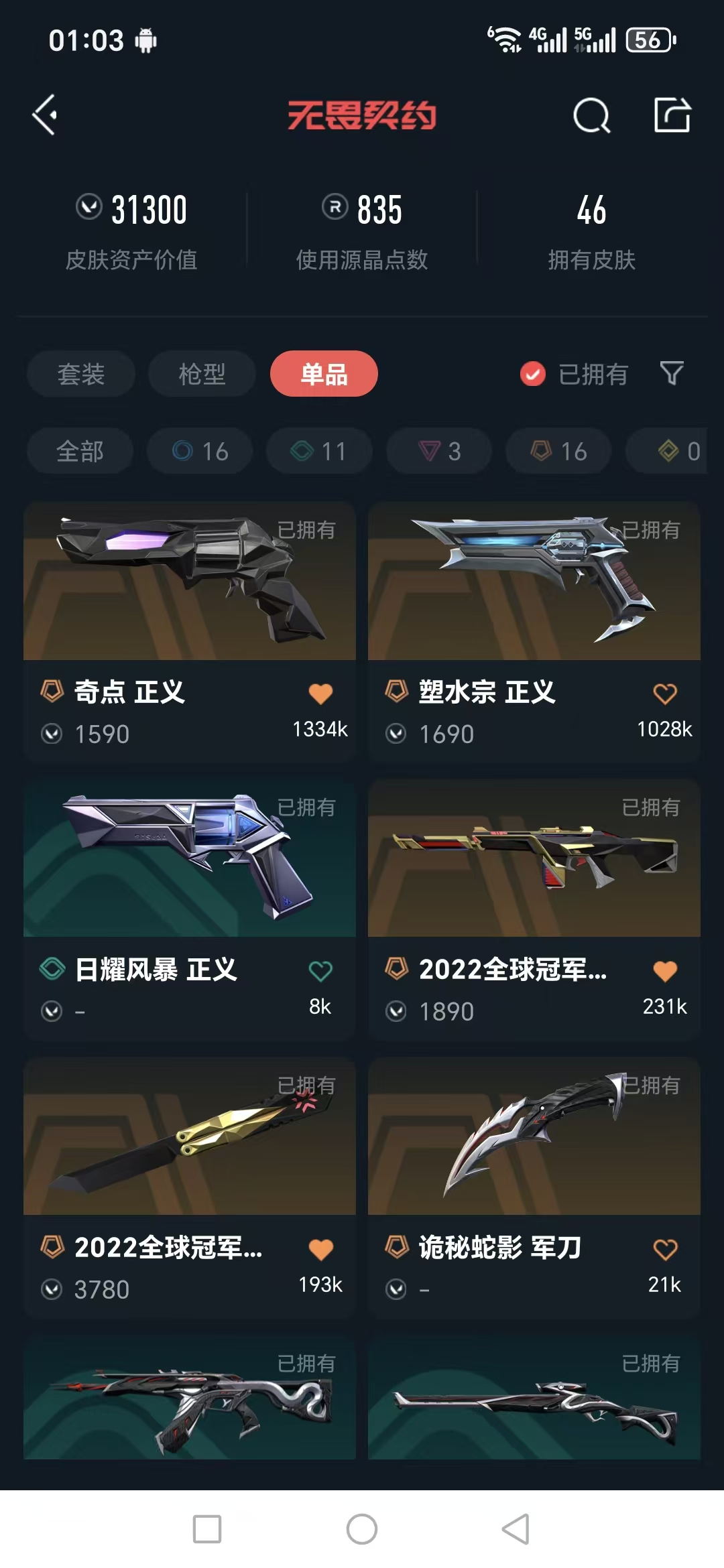Select the 全部 filter chip
Viewport: 724px width, 1568px height.
[79, 451]
